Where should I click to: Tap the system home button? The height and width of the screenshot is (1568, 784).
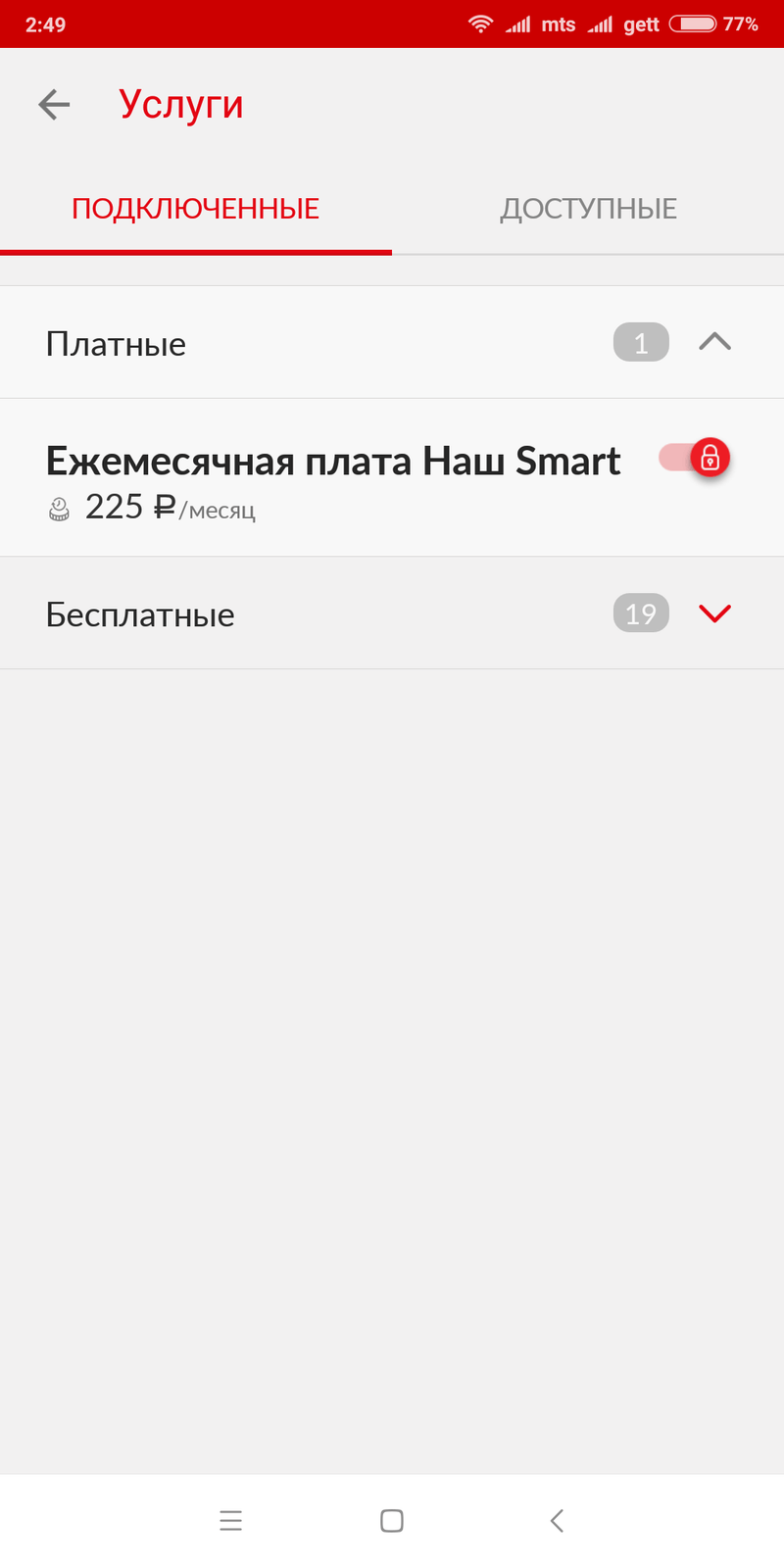(392, 1520)
